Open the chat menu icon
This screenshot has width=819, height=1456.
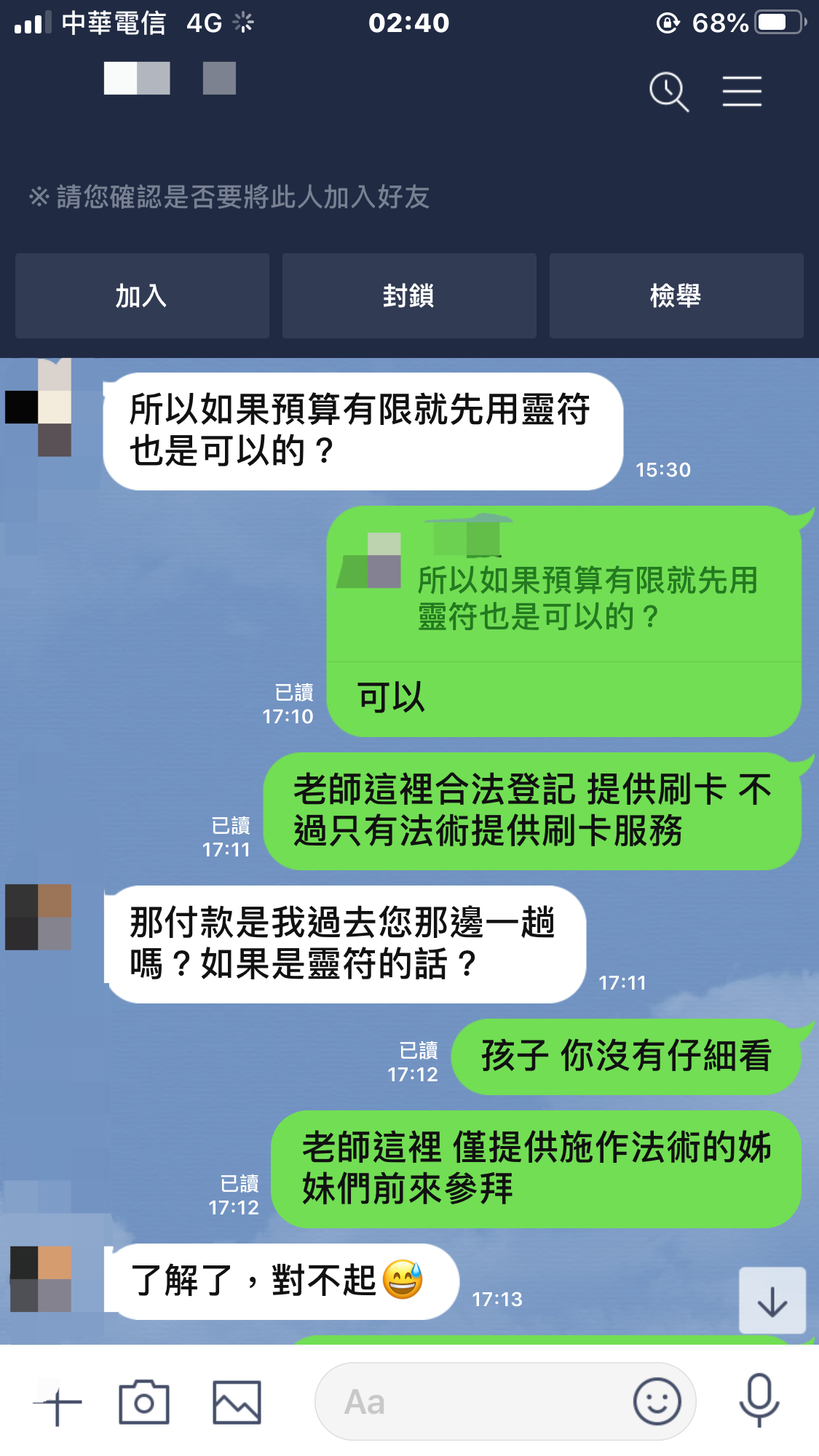pyautogui.click(x=742, y=92)
